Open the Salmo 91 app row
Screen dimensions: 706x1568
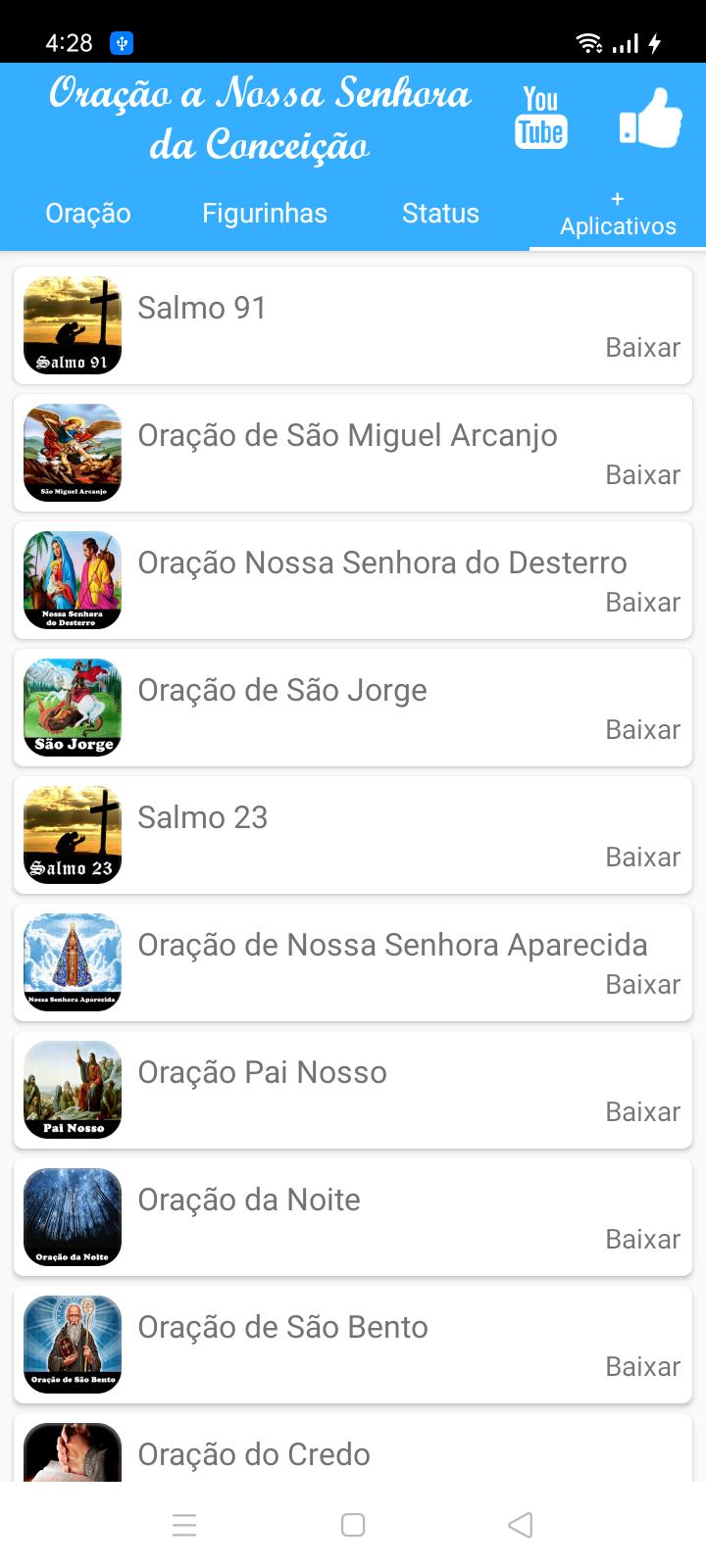pyautogui.click(x=353, y=325)
